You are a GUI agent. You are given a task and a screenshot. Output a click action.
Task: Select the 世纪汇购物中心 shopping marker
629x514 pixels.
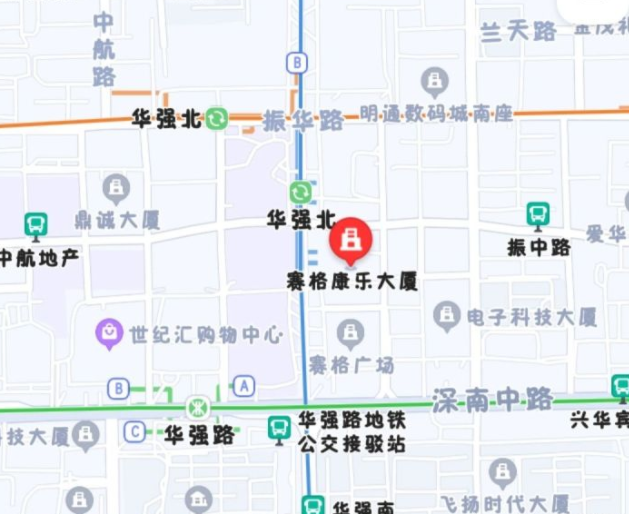click(x=108, y=334)
